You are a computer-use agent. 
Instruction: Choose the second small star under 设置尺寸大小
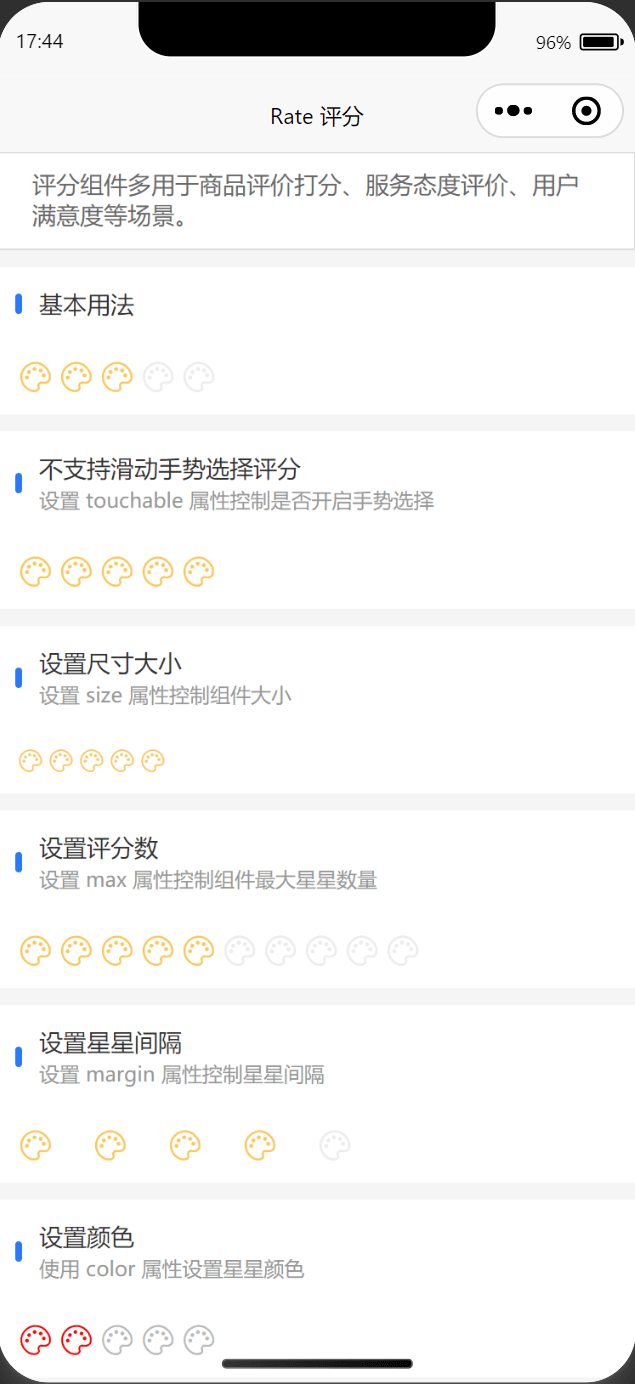(61, 761)
